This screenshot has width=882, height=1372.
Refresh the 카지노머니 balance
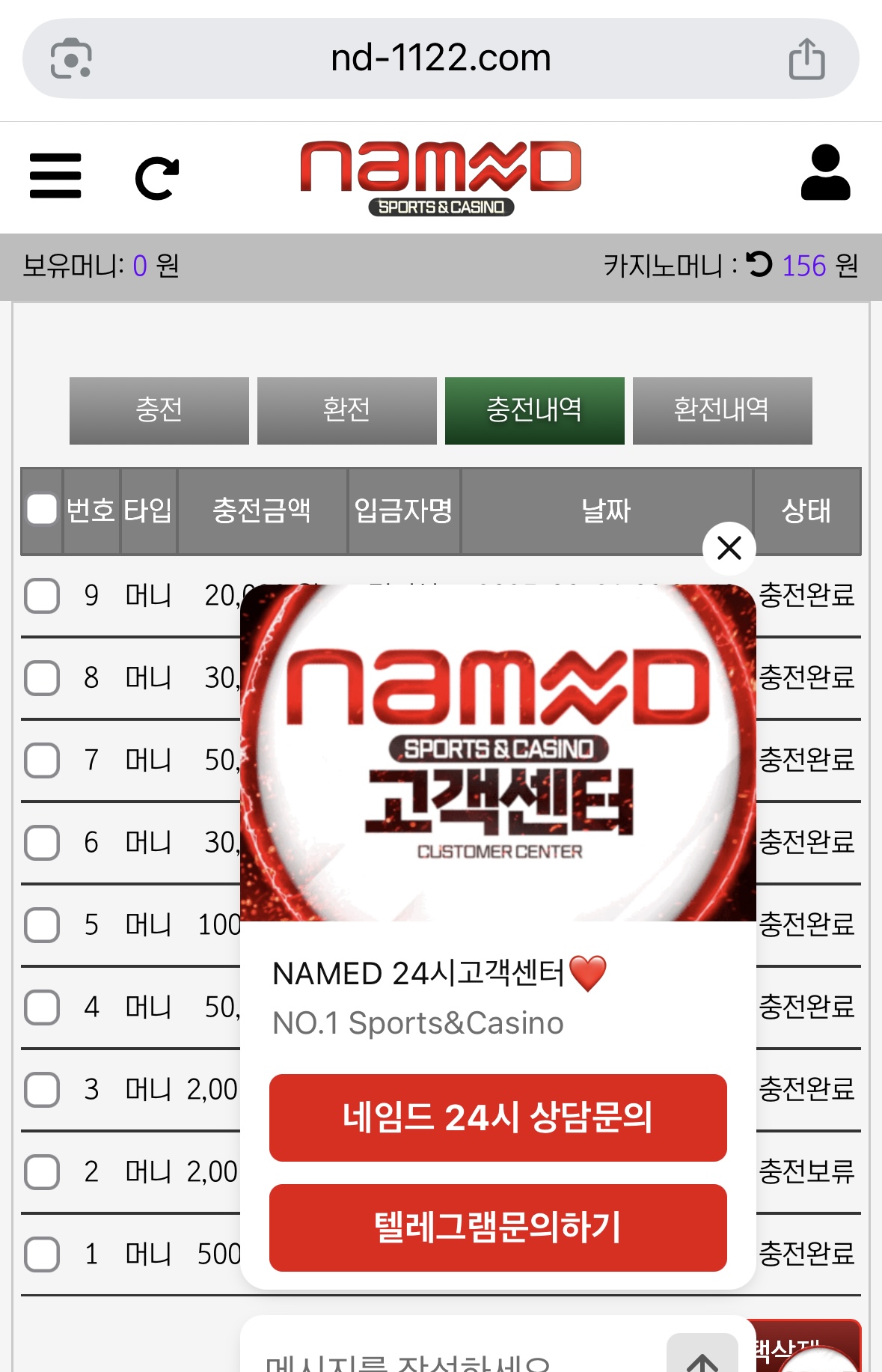point(760,264)
